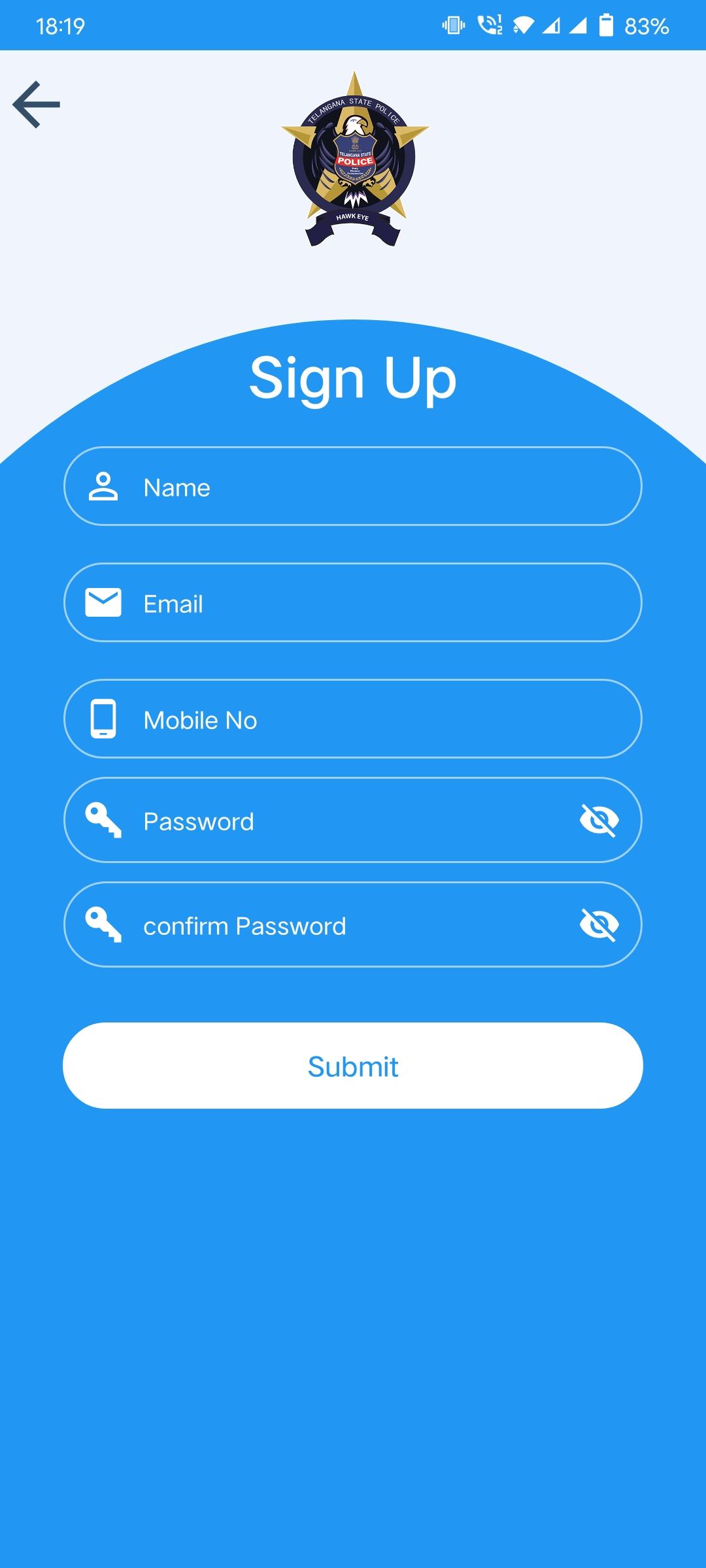Select the confirm Password field
Screen dimensions: 706x1568
coord(340,925)
